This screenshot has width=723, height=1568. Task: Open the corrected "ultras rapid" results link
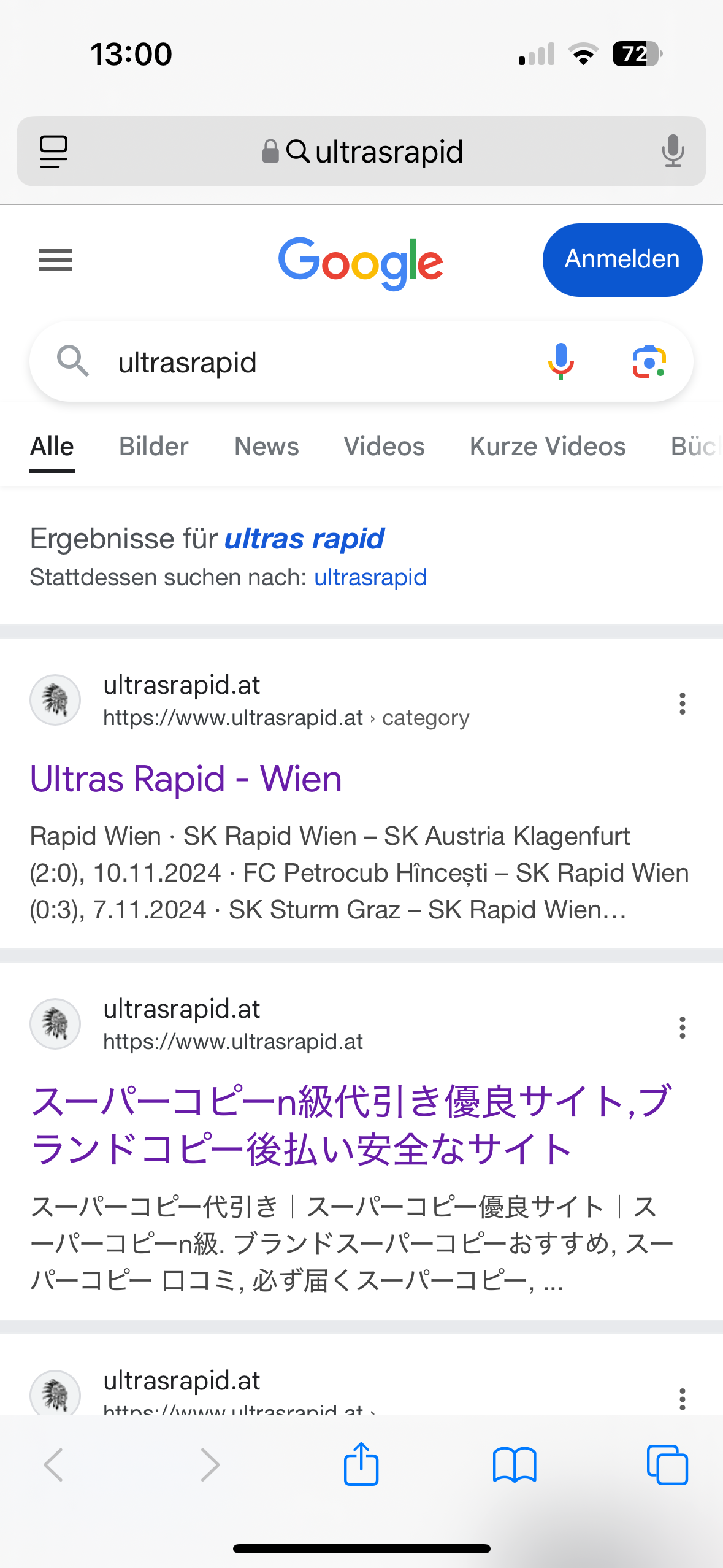click(x=305, y=539)
